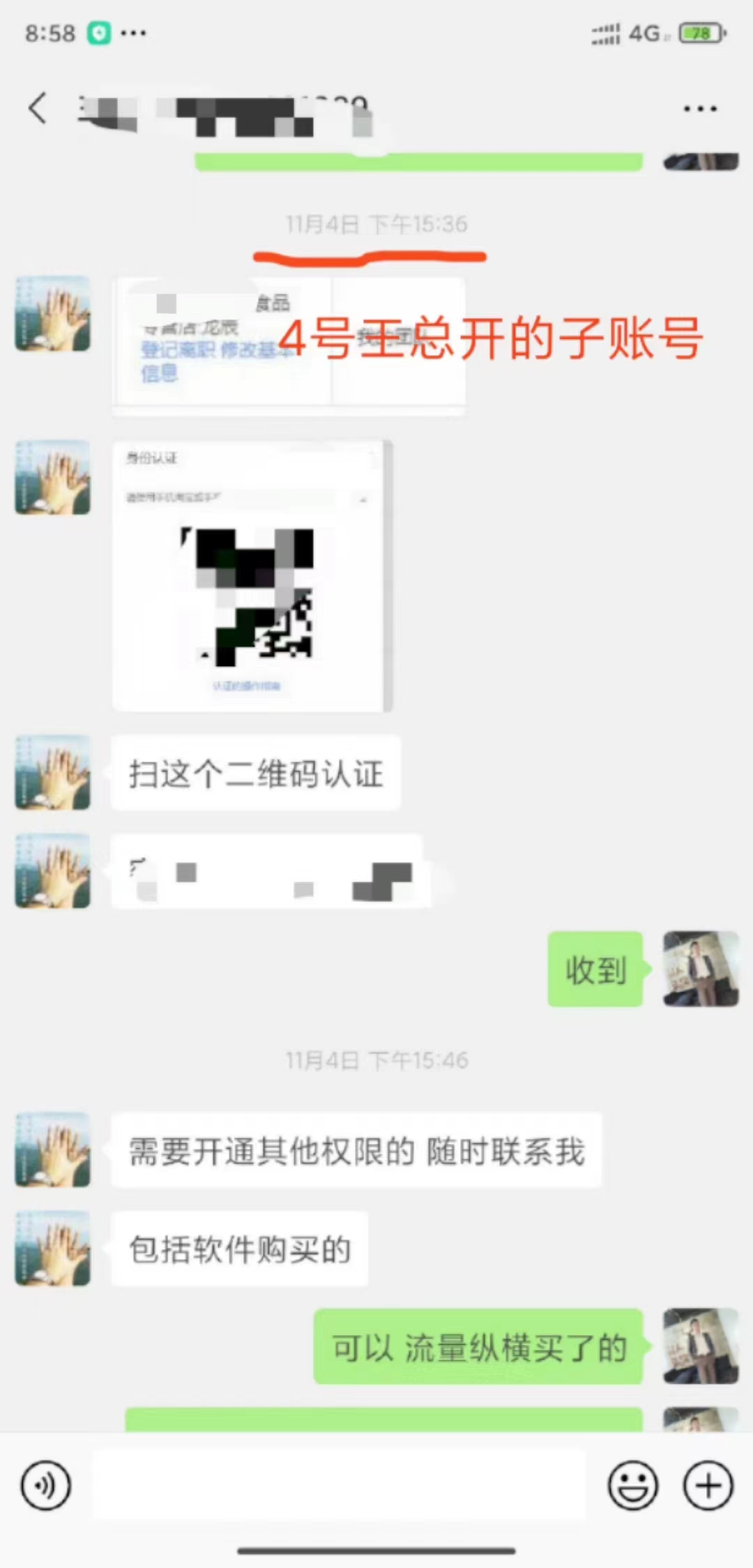Open the 身份认证 QR code image message
The height and width of the screenshot is (1568, 753).
click(x=251, y=575)
